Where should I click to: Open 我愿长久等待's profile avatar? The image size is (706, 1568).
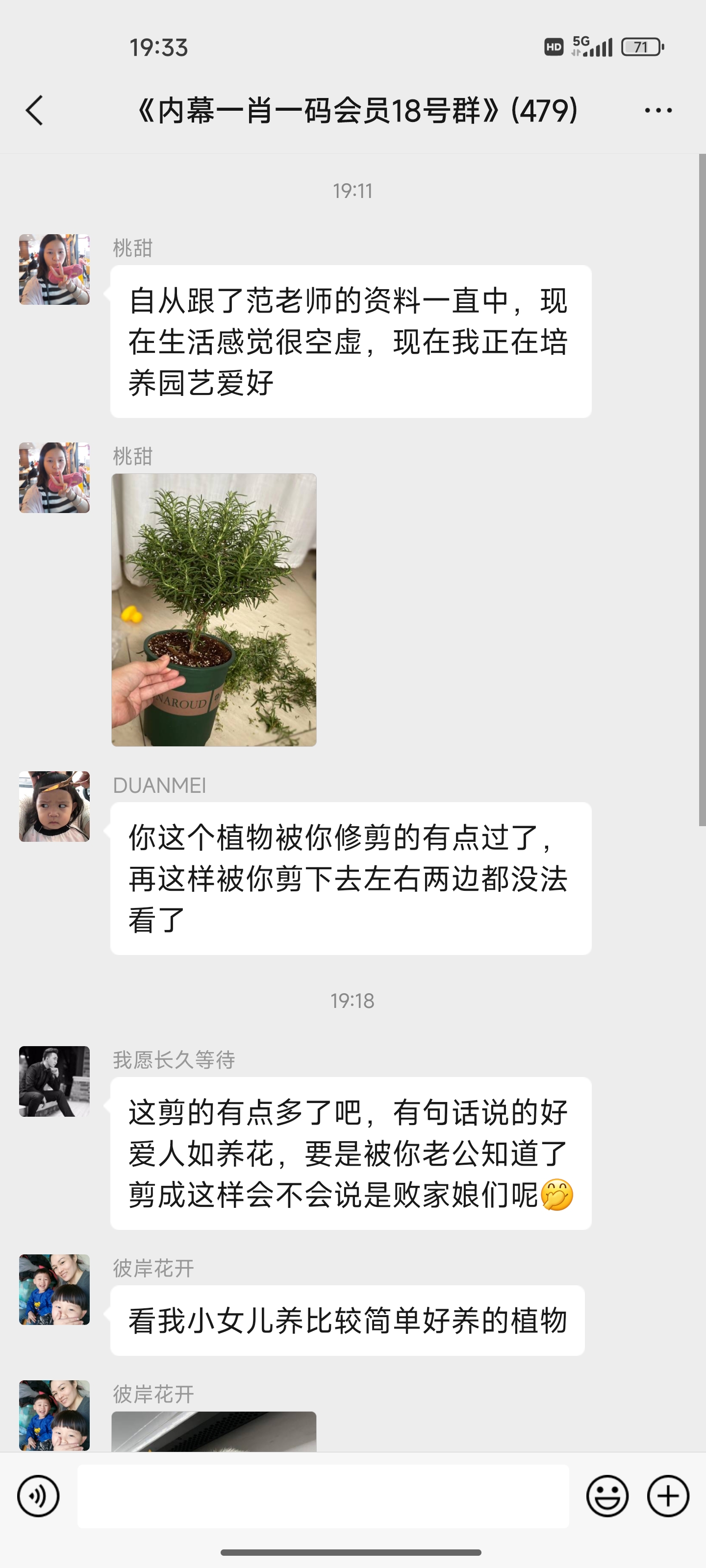point(54,1081)
